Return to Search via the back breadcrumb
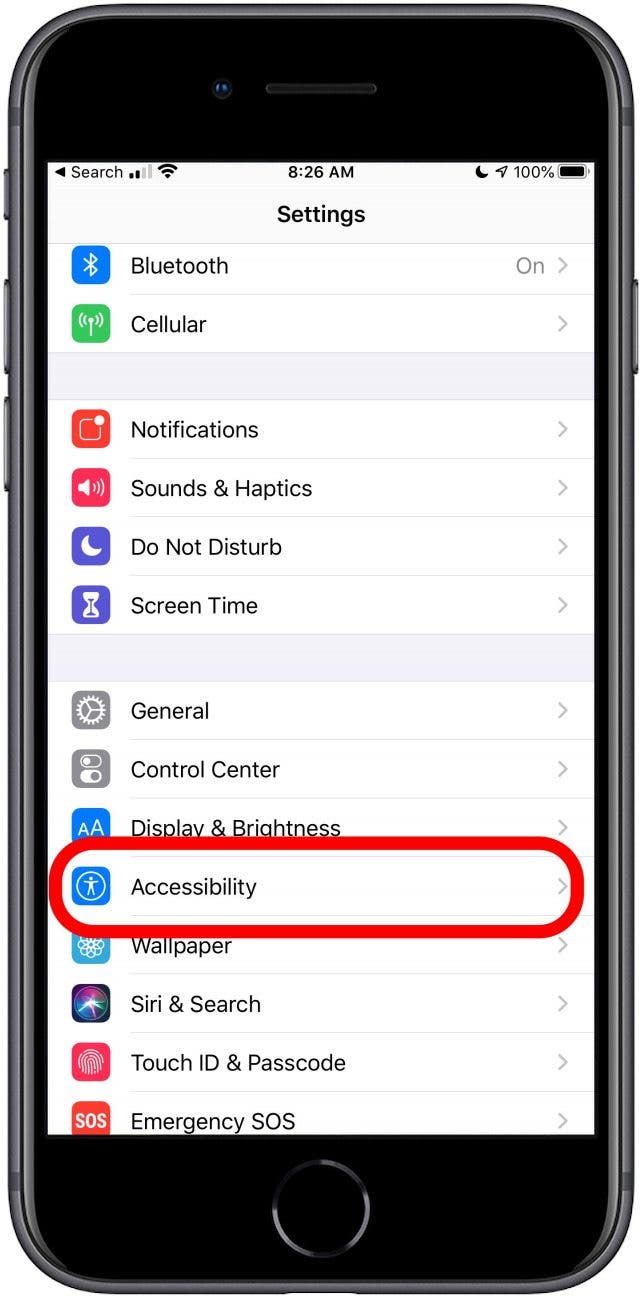This screenshot has width=642, height=1298. (x=88, y=172)
